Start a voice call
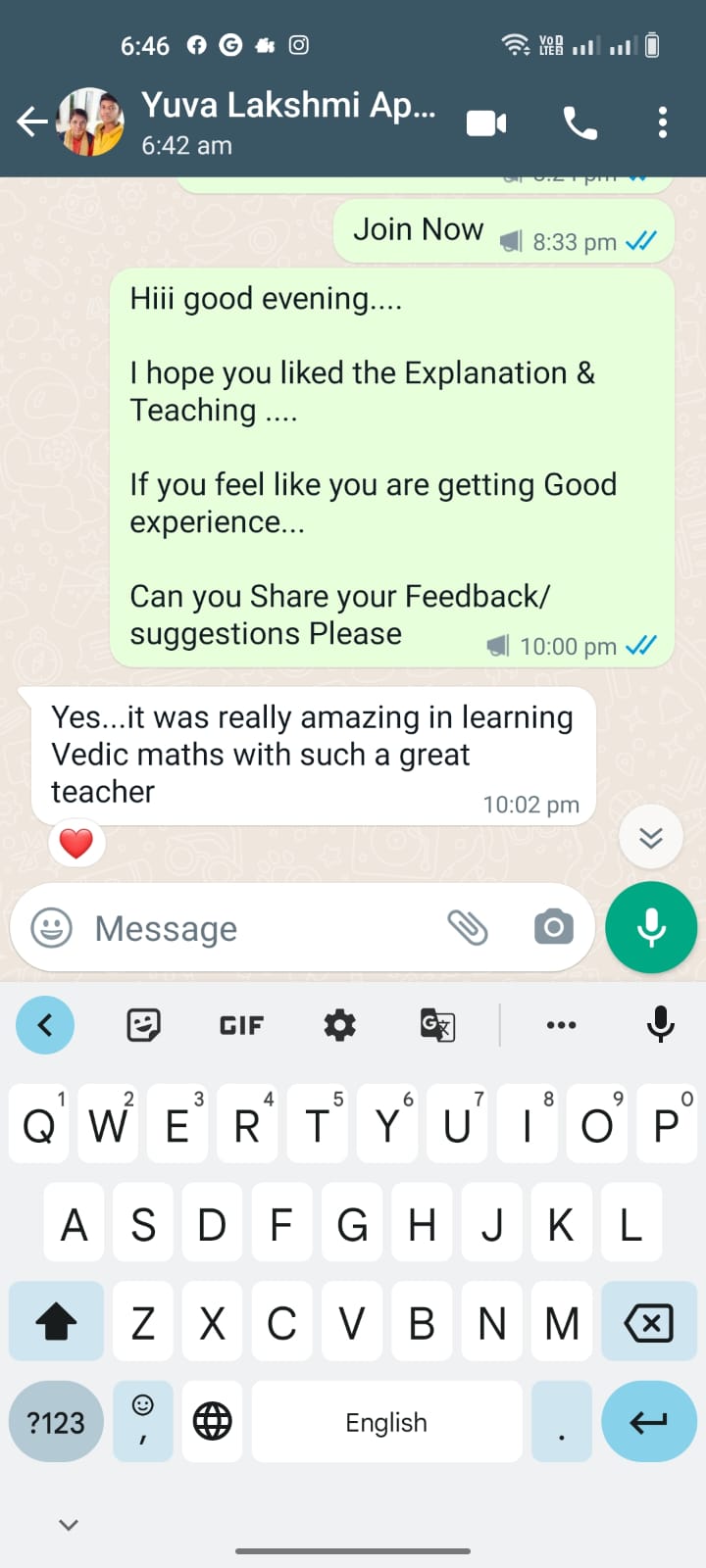Viewport: 706px width, 1568px height. [580, 123]
